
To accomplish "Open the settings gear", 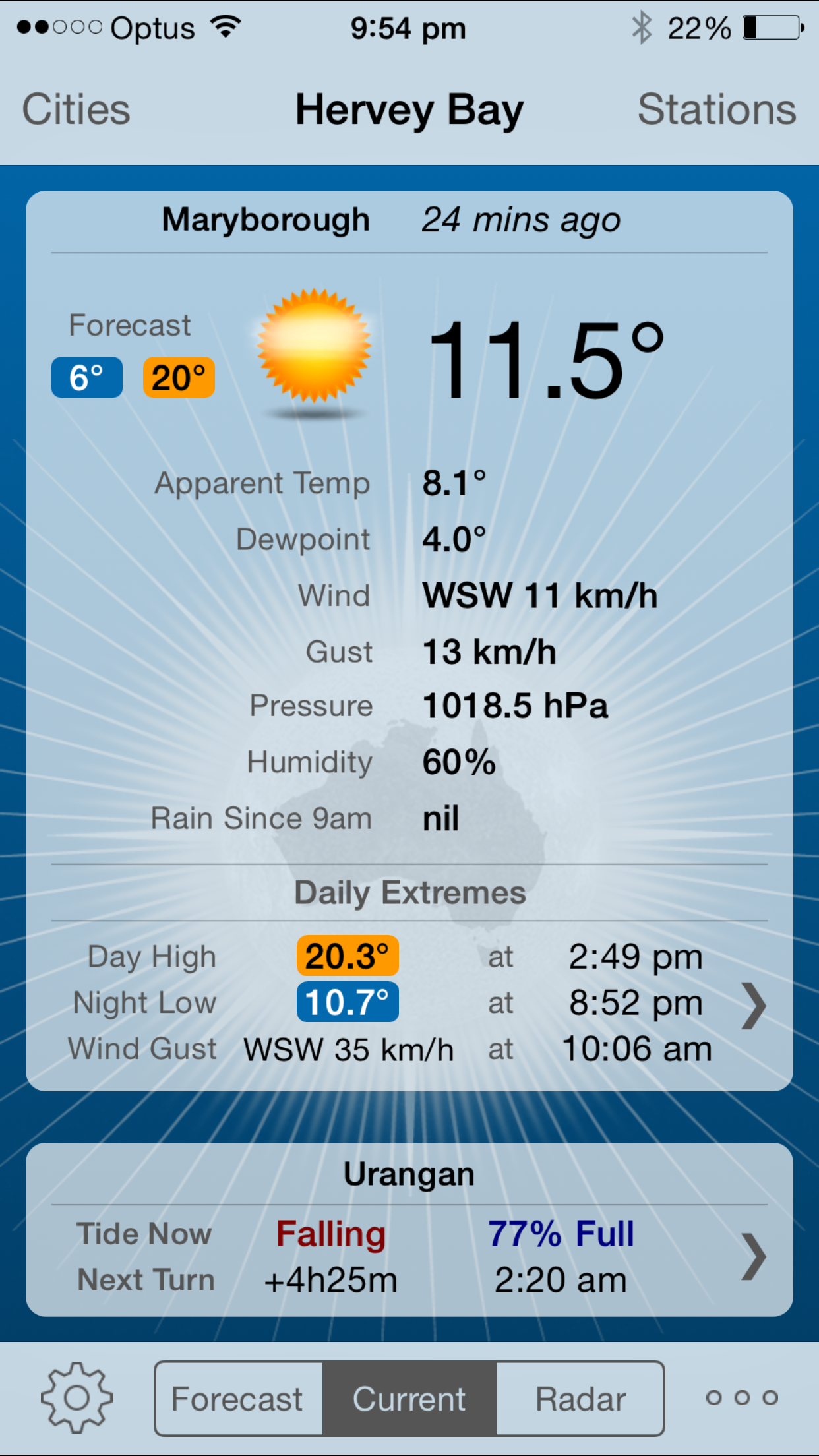I will (76, 1397).
